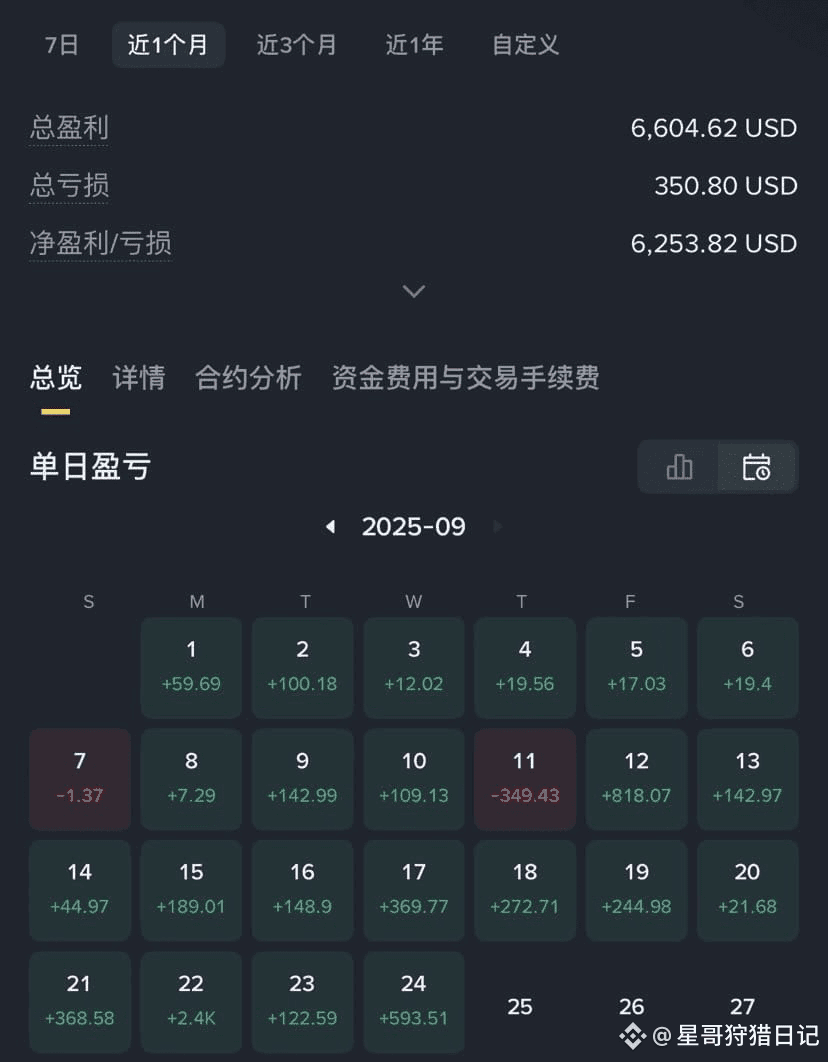Screen dimensions: 828x1062
Task: Switch to the 详情 tab
Action: 139,378
